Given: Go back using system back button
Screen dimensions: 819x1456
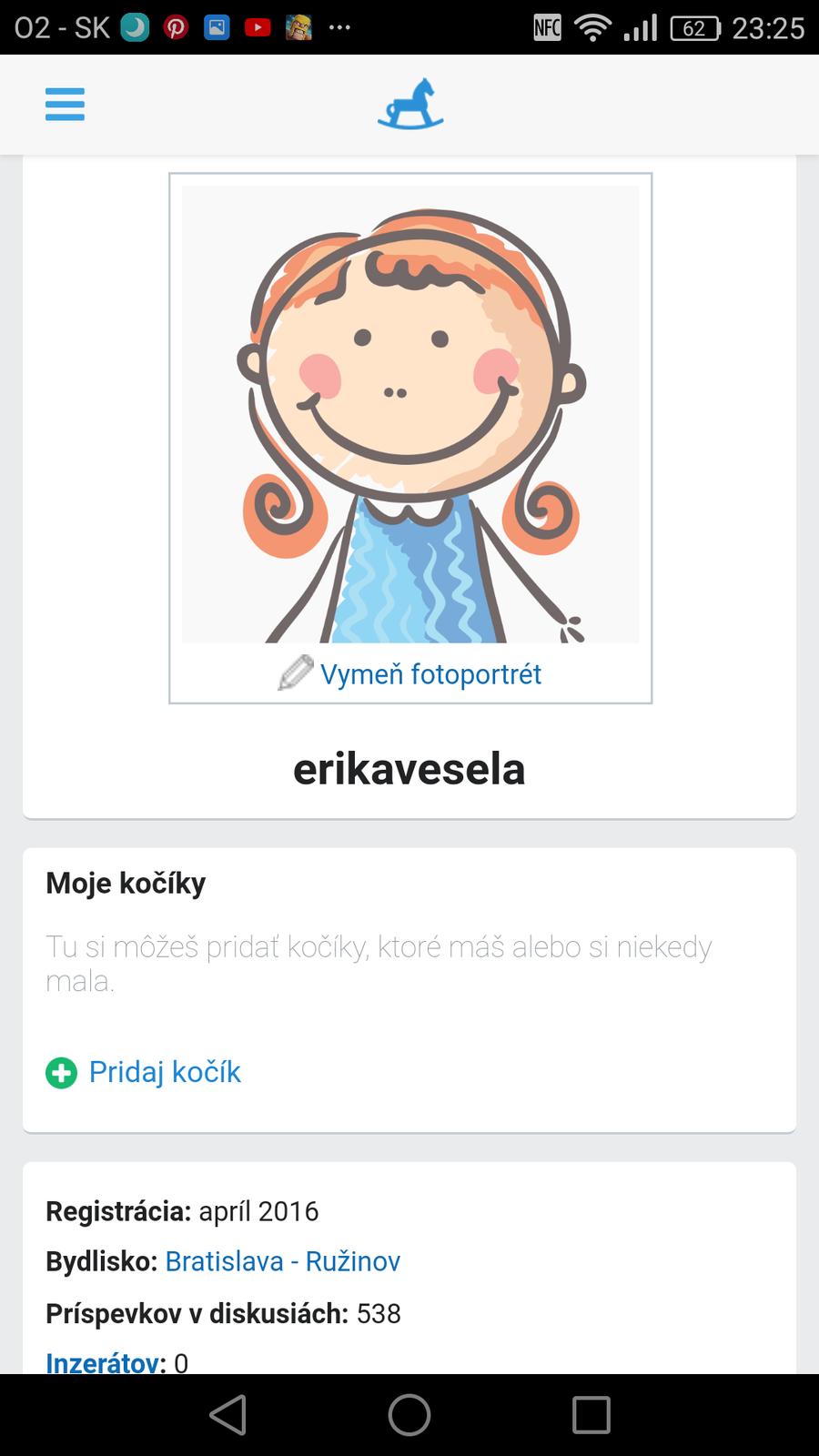Looking at the screenshot, I should coord(227,1415).
